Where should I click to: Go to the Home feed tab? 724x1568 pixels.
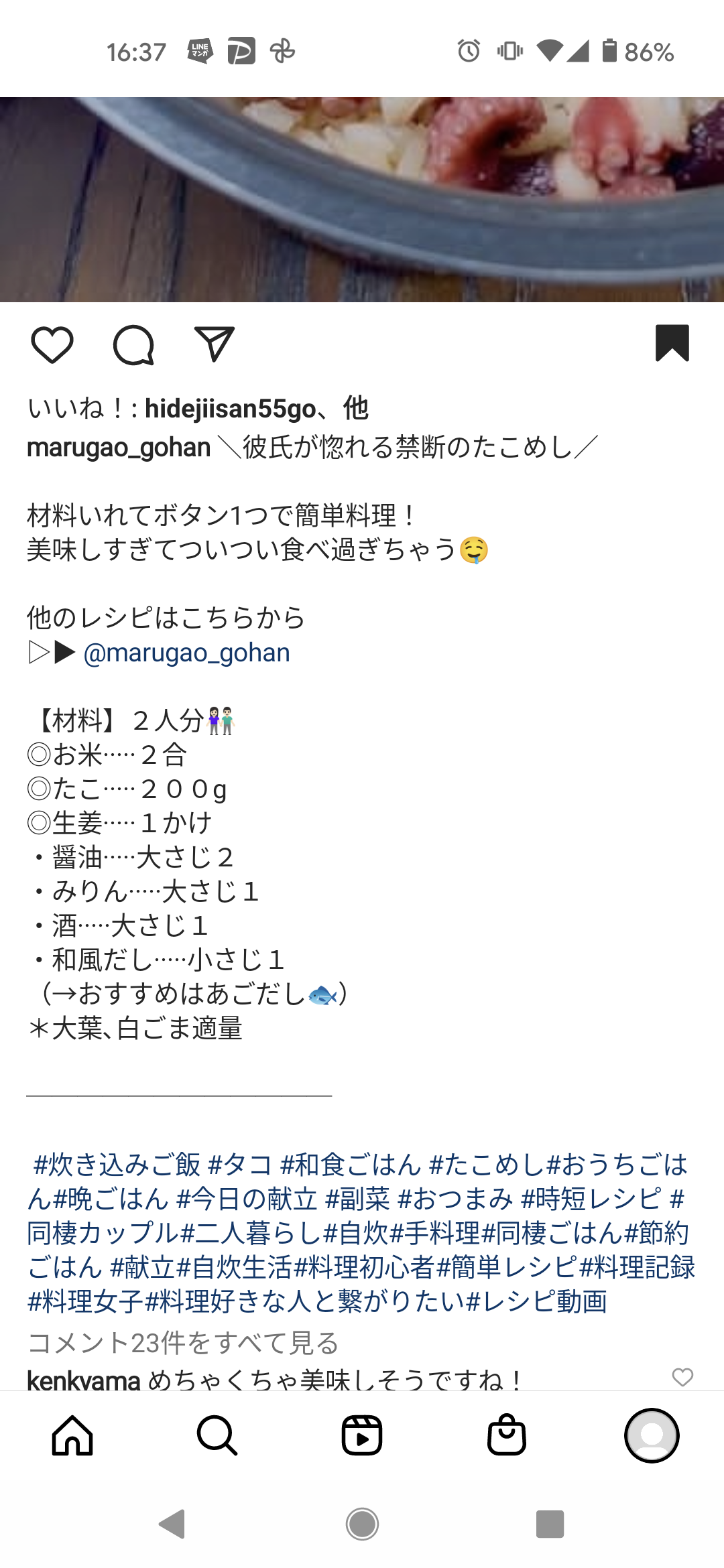point(72,1436)
